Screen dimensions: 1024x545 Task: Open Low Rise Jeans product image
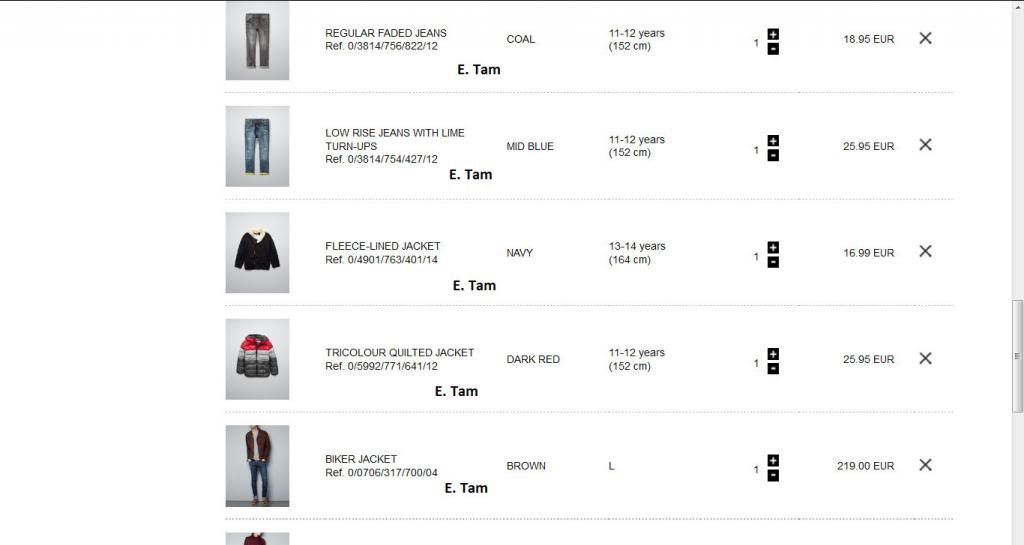[257, 146]
